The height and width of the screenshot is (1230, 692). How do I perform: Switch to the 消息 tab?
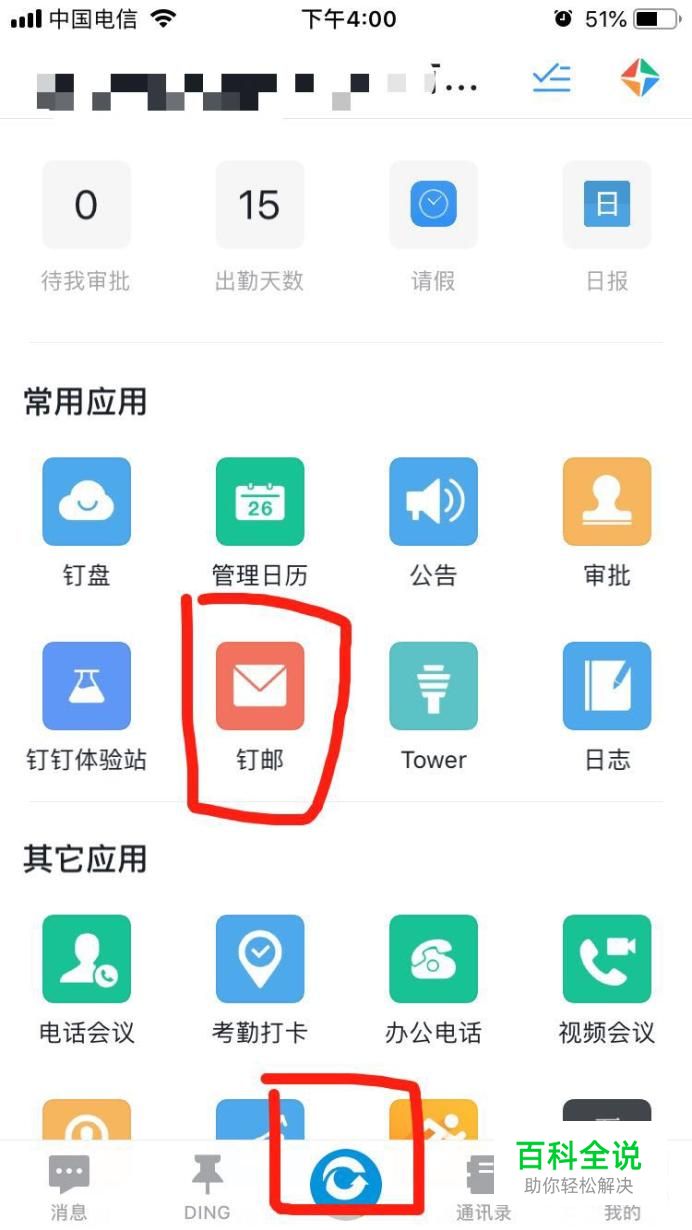click(69, 1186)
